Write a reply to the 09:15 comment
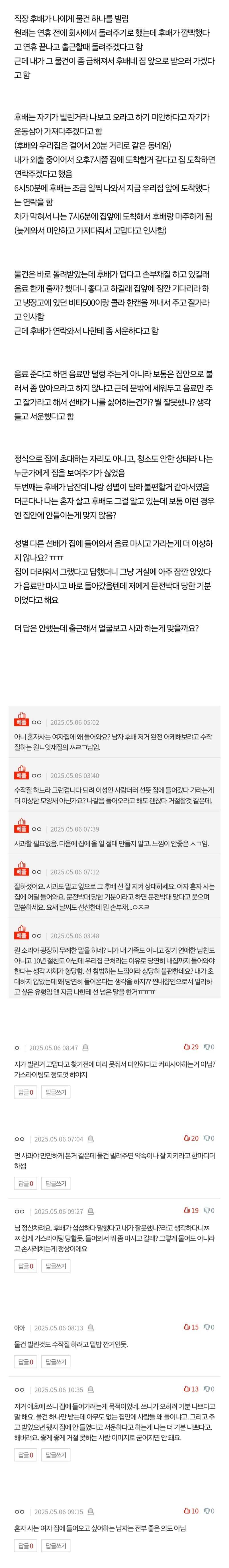The image size is (229, 1568). 56,1545
